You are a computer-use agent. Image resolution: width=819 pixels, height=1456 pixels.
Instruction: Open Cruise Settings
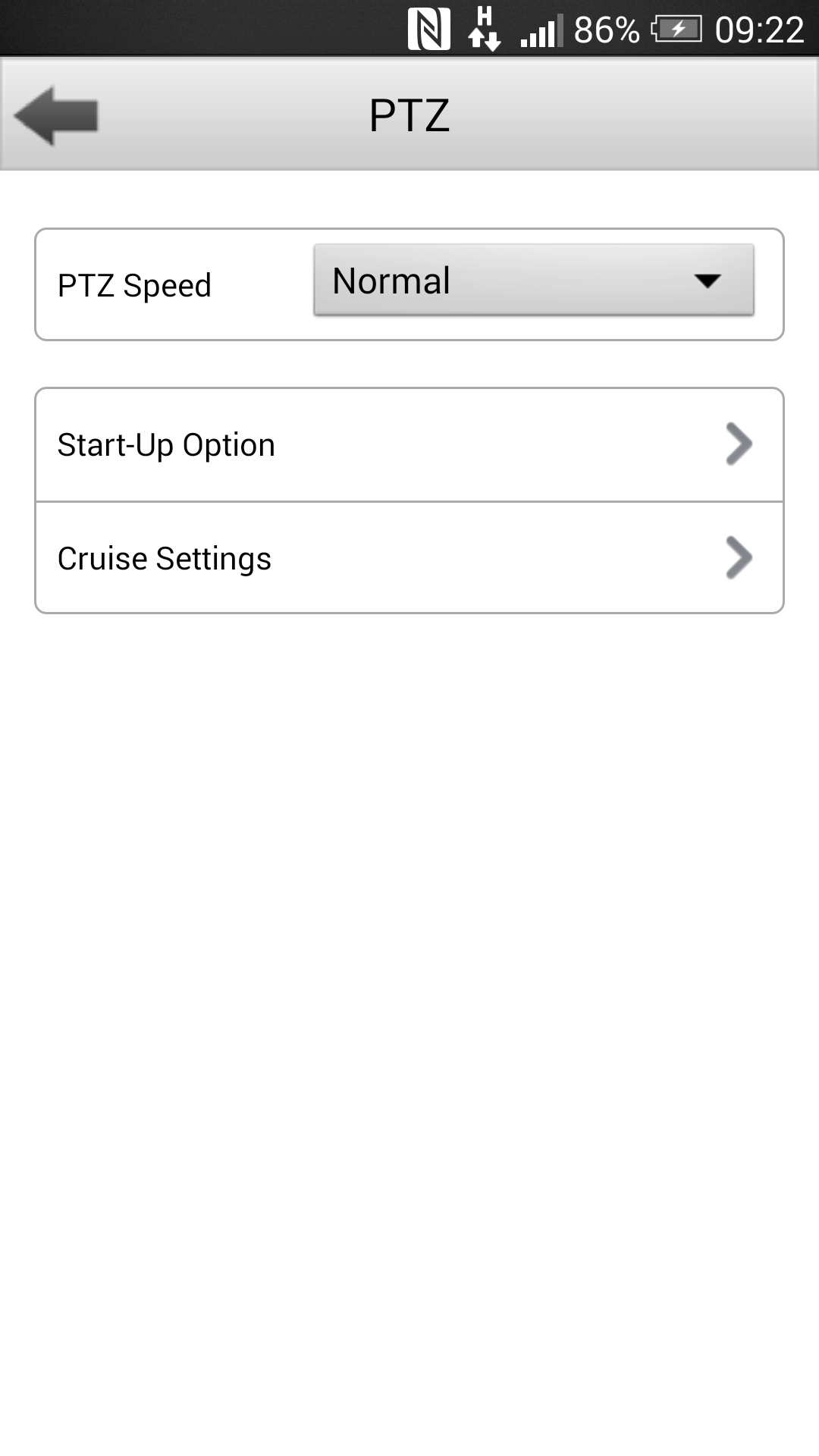(409, 558)
